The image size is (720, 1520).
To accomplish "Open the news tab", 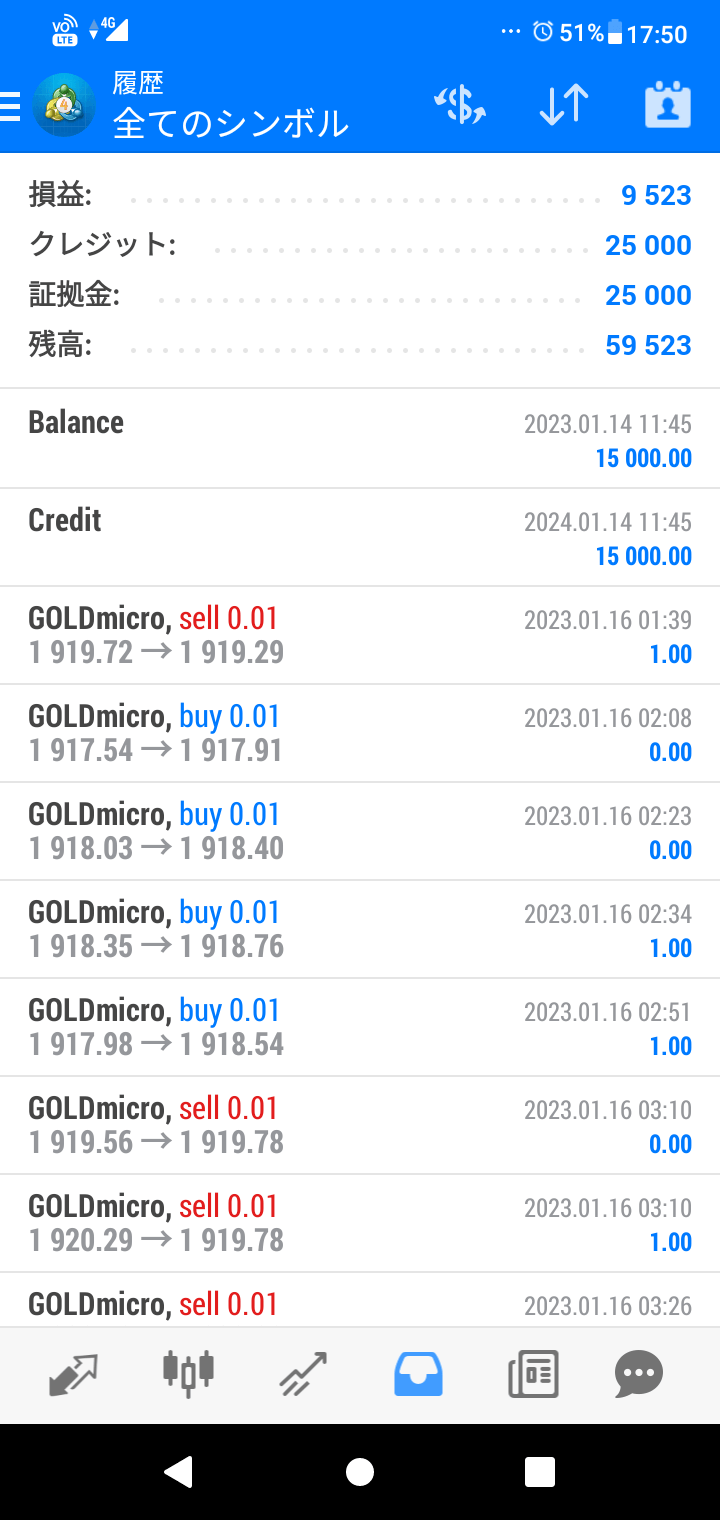I will 533,1375.
